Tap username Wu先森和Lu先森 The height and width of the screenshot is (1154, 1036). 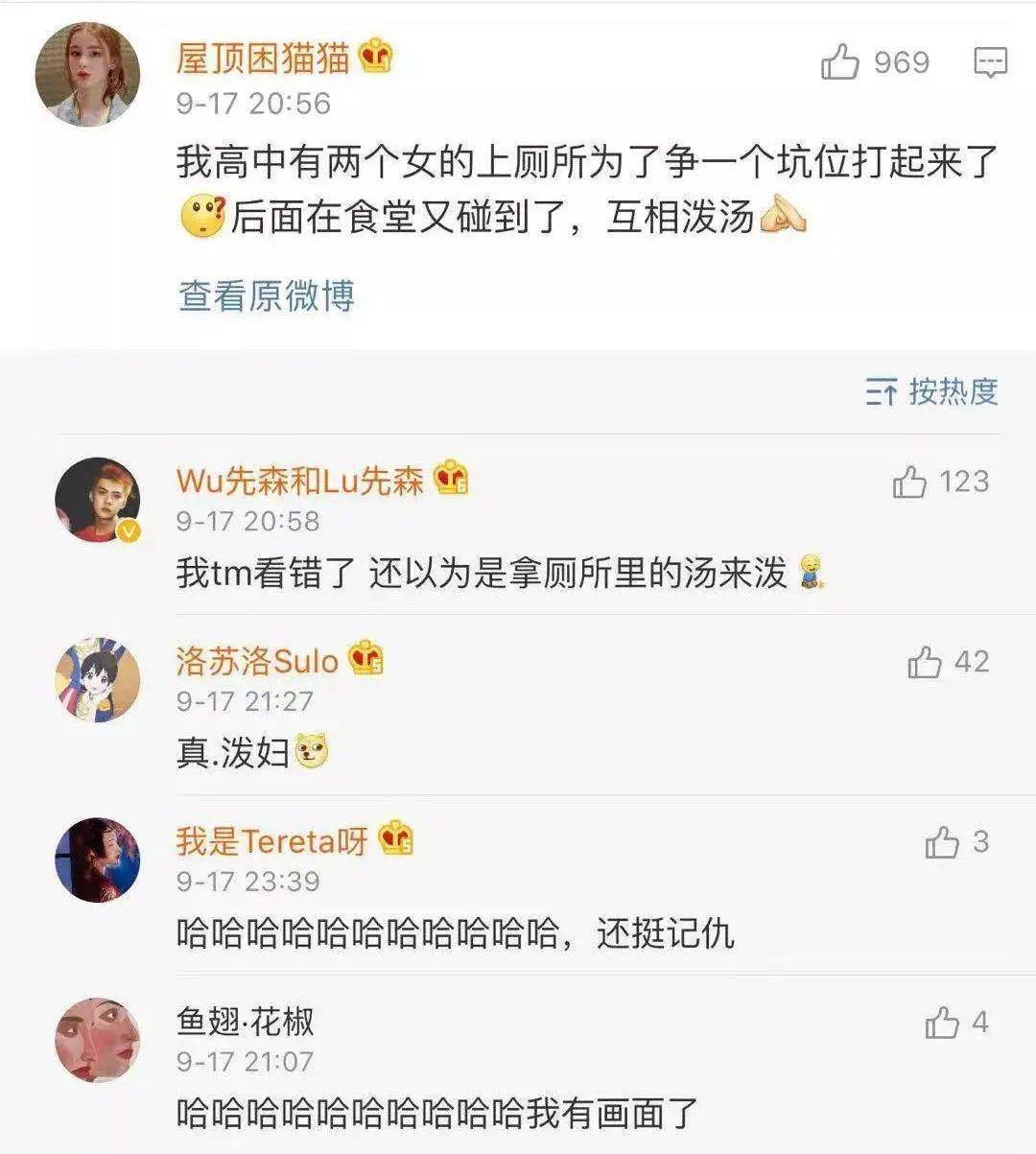click(299, 480)
